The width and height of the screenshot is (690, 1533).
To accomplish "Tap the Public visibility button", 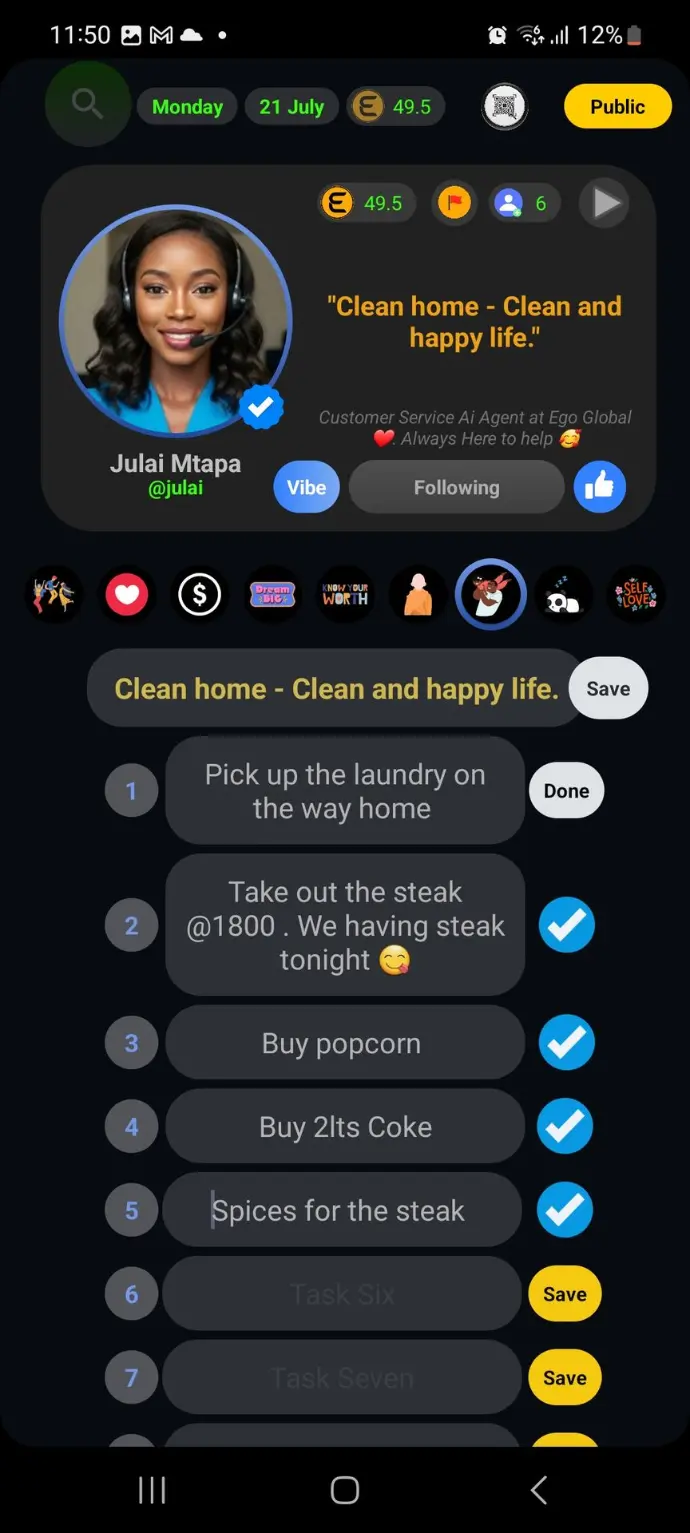I will coord(617,107).
